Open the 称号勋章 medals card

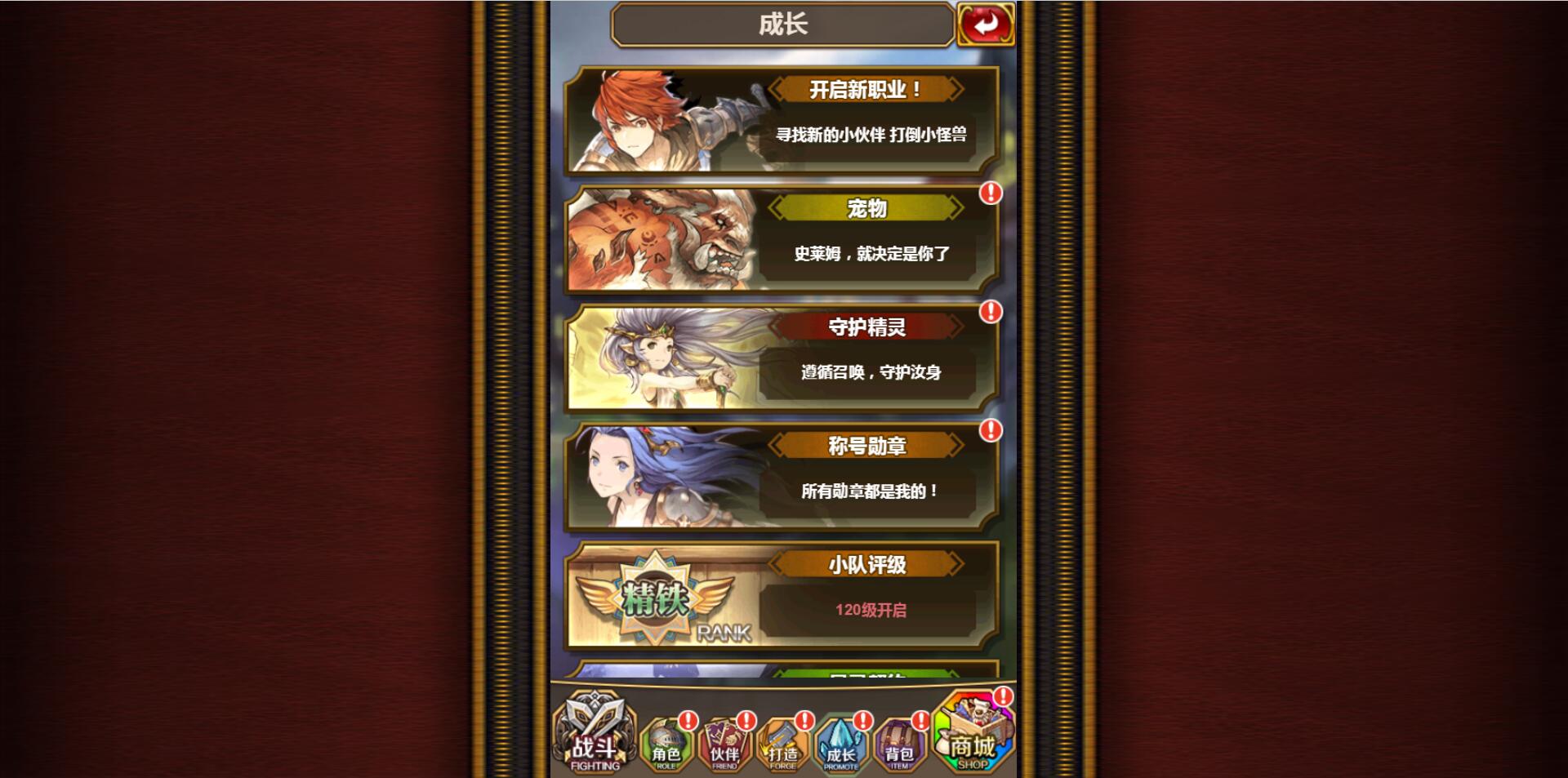click(782, 476)
